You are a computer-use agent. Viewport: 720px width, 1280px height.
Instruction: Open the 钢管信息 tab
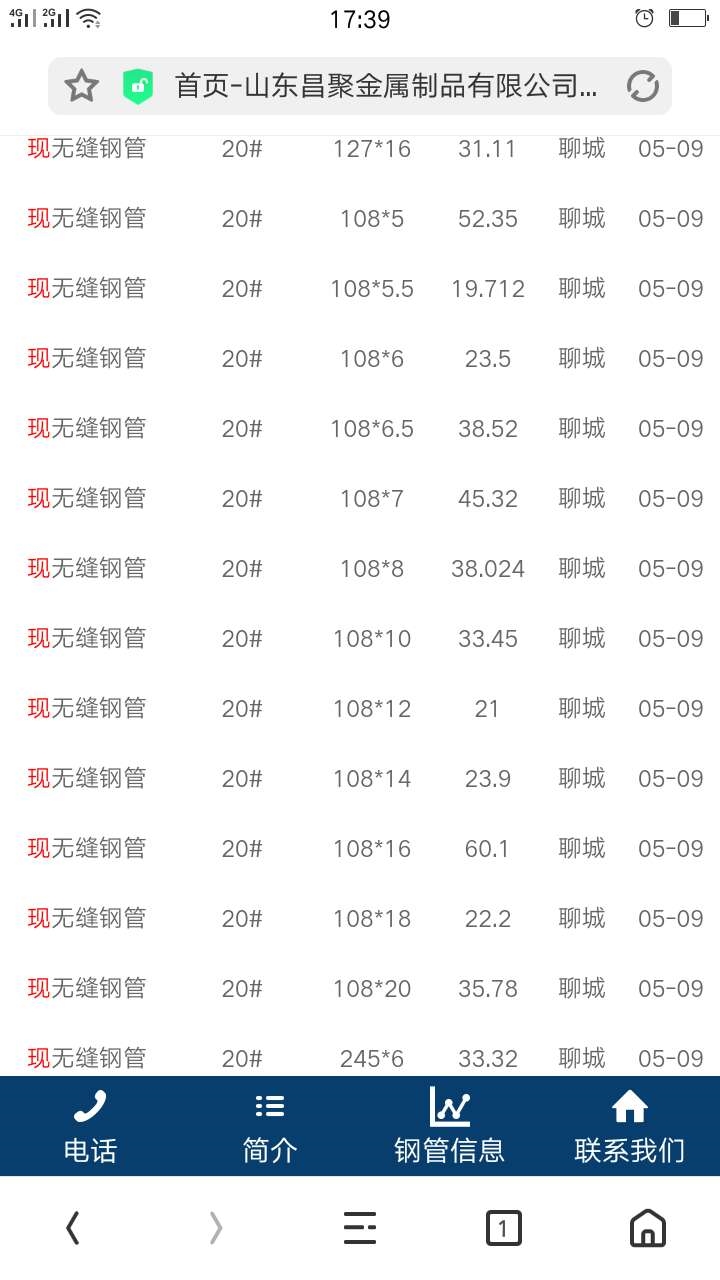[x=450, y=1127]
